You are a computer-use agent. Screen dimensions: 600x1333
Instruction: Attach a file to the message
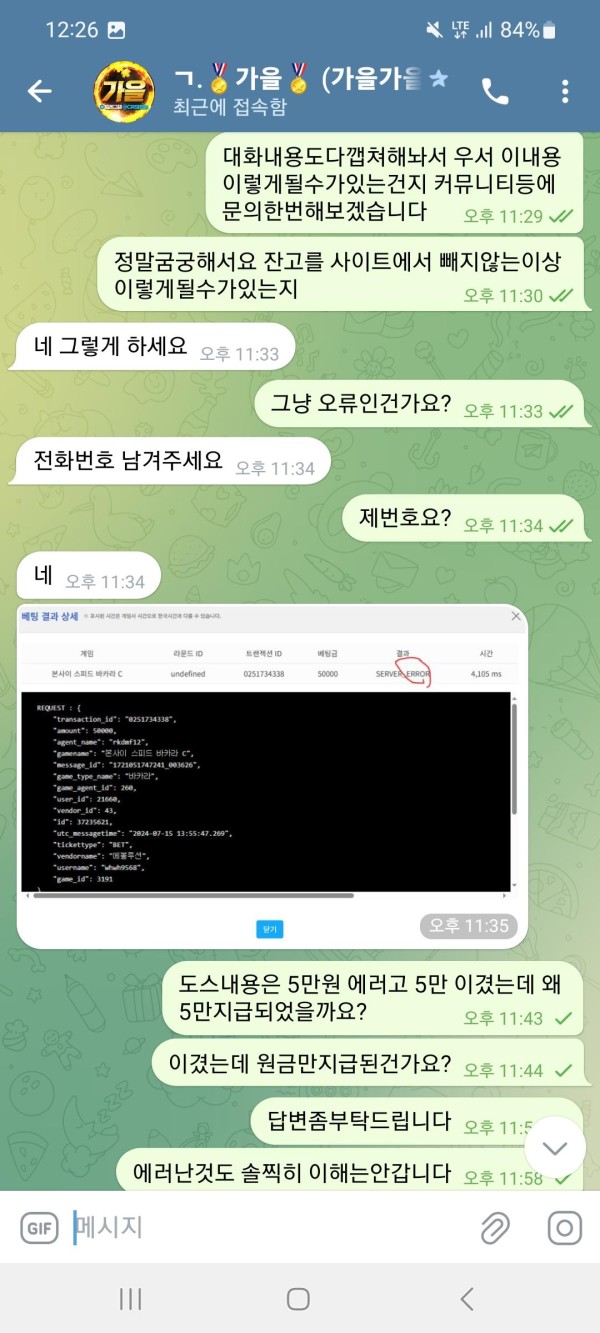(495, 1228)
